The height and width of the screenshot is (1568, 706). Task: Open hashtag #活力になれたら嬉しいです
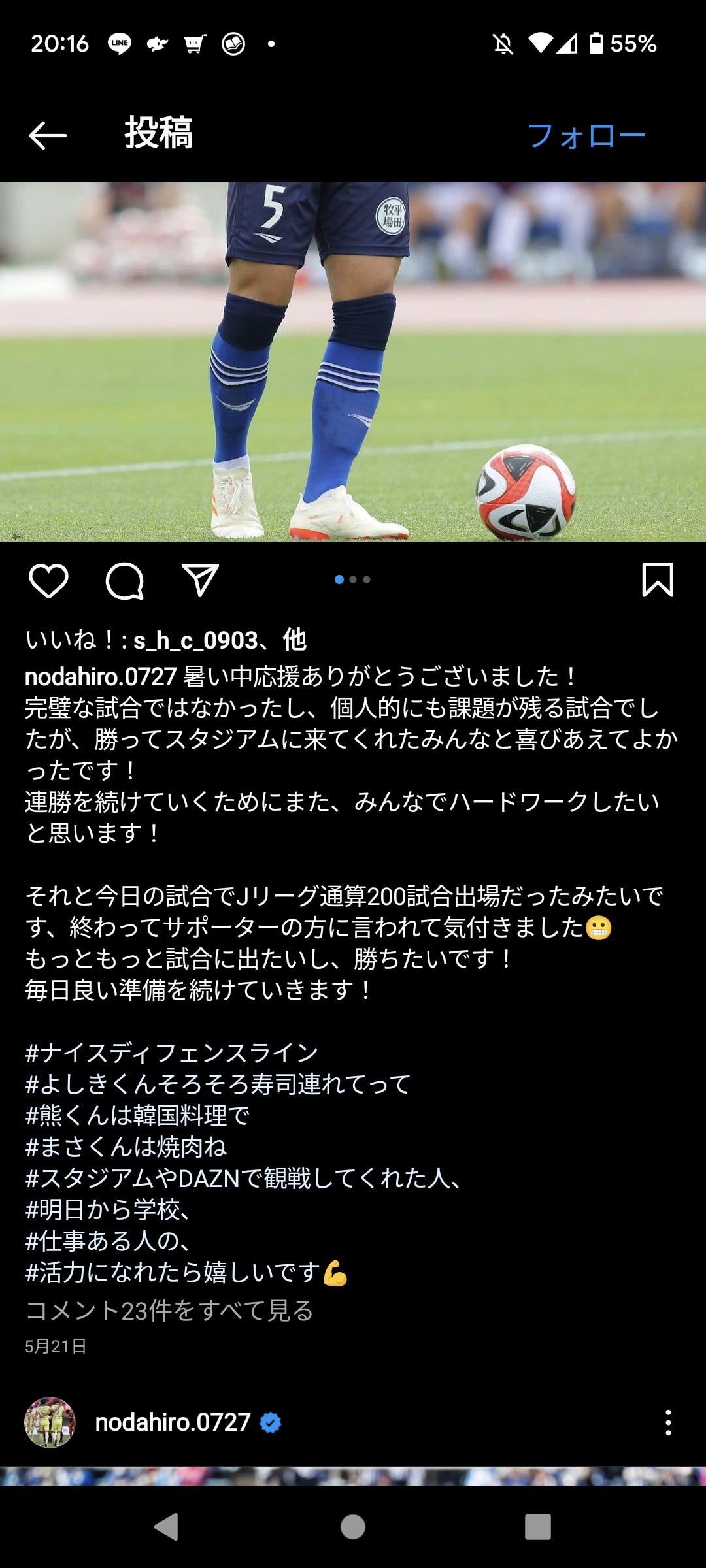pyautogui.click(x=173, y=1272)
